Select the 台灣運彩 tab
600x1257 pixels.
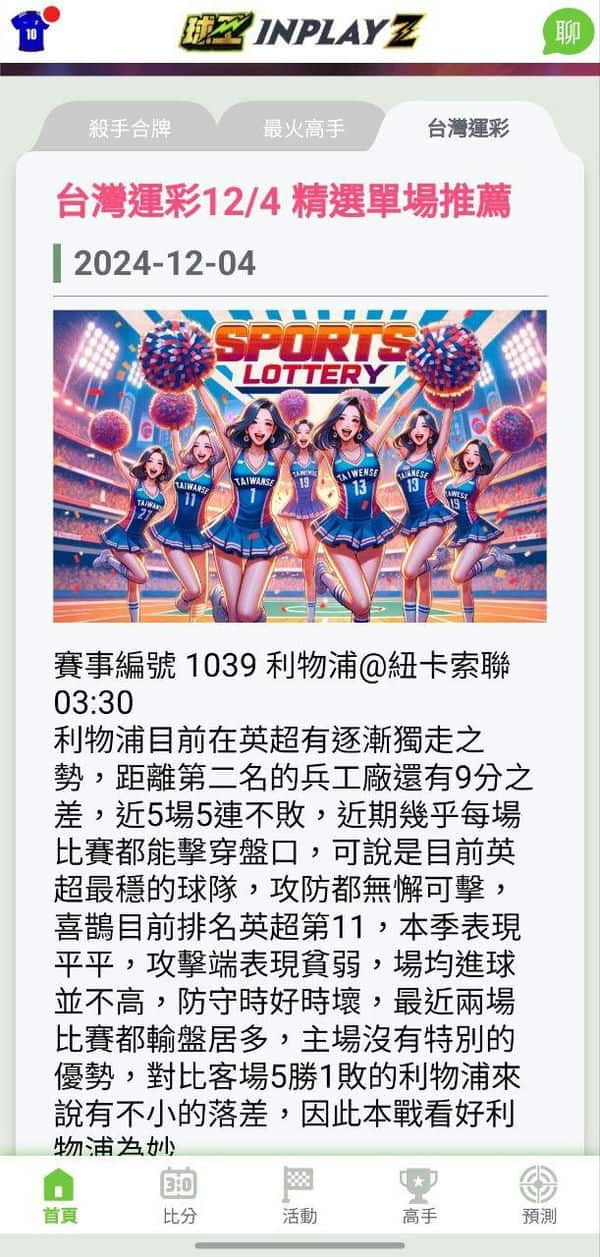468,128
